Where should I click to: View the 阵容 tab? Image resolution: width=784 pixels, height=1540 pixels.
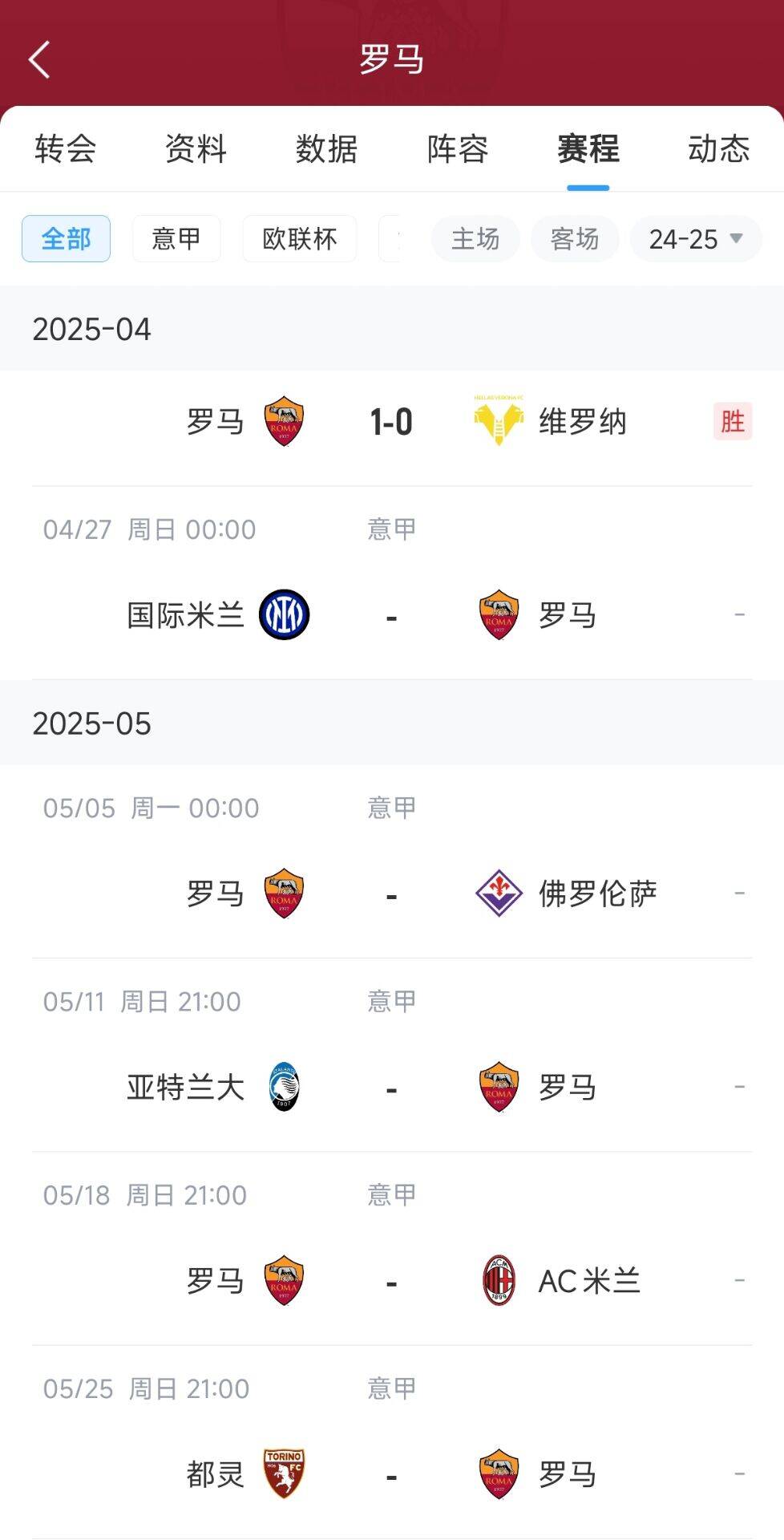point(458,149)
